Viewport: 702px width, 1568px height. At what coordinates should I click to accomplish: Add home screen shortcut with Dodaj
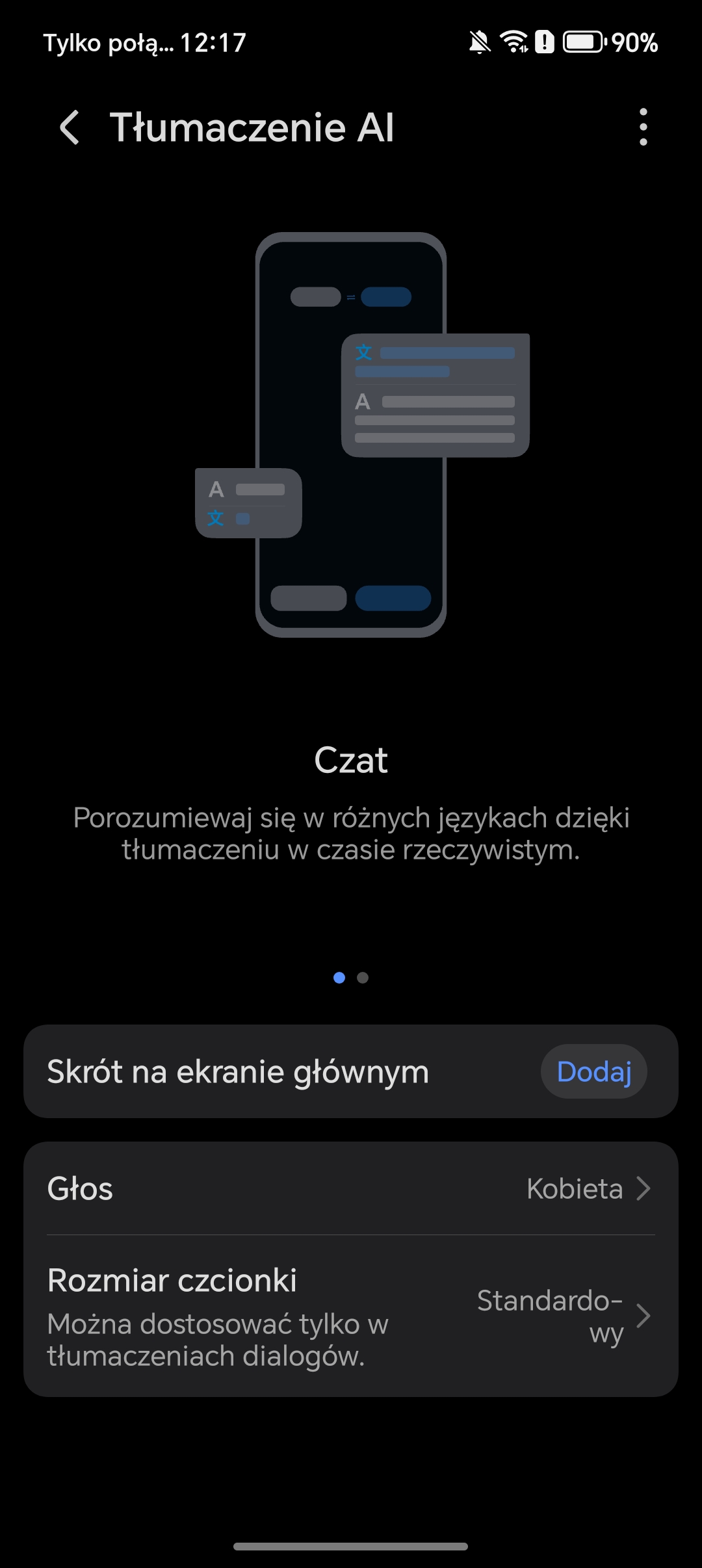pos(593,1071)
